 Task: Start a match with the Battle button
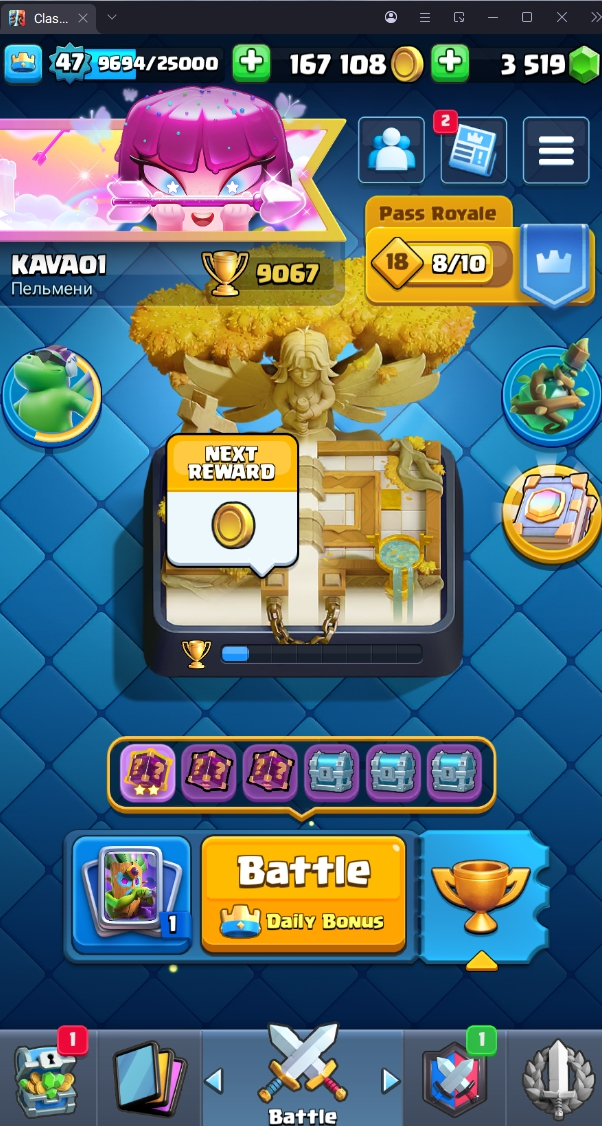(303, 893)
